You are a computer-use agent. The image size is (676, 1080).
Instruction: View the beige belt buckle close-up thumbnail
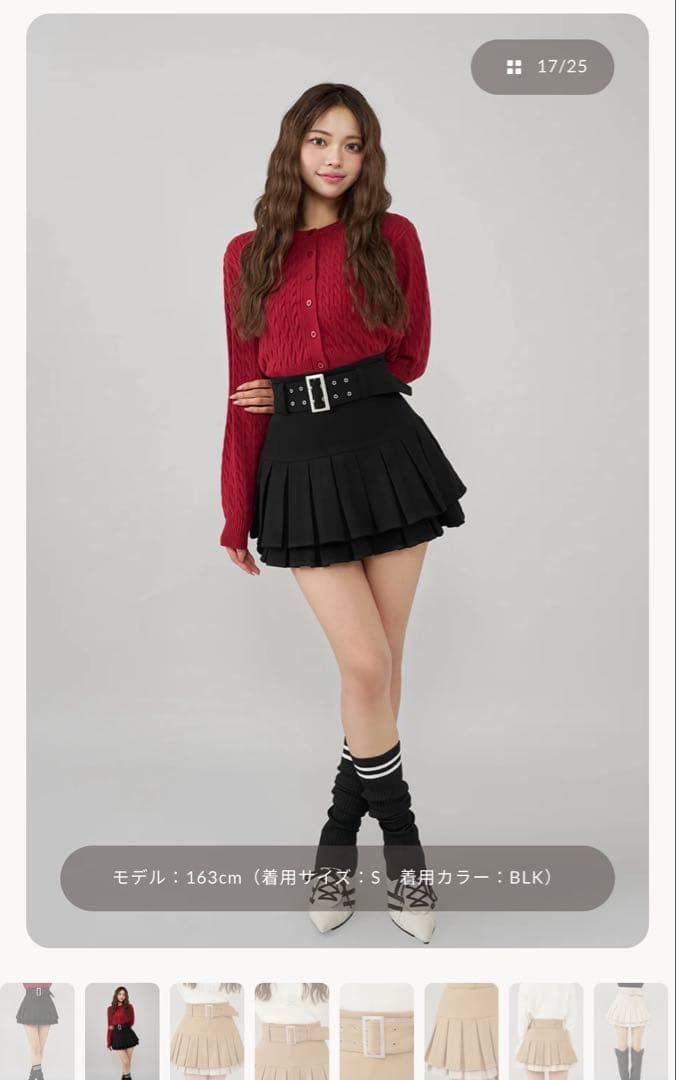coord(376,1030)
